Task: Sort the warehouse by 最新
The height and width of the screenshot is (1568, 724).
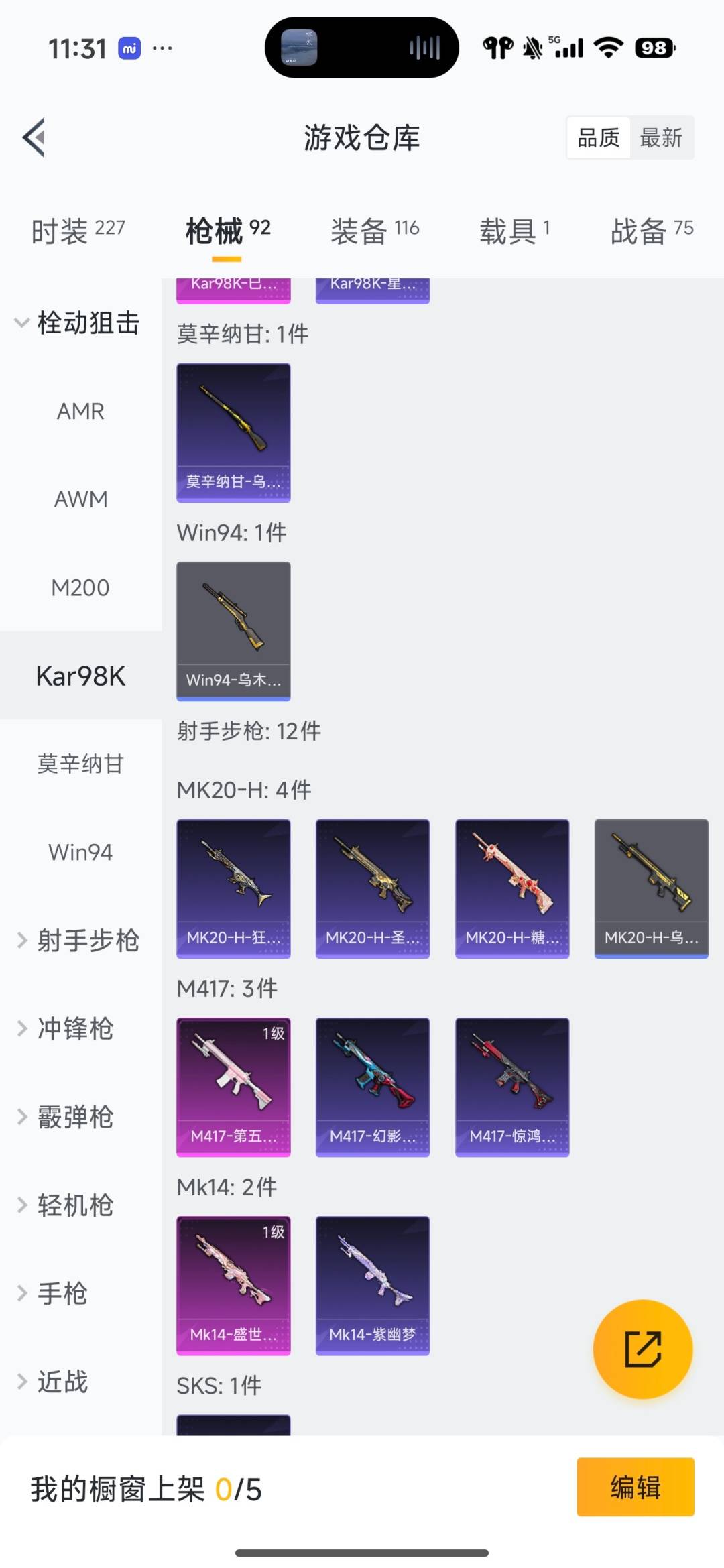Action: pos(660,138)
